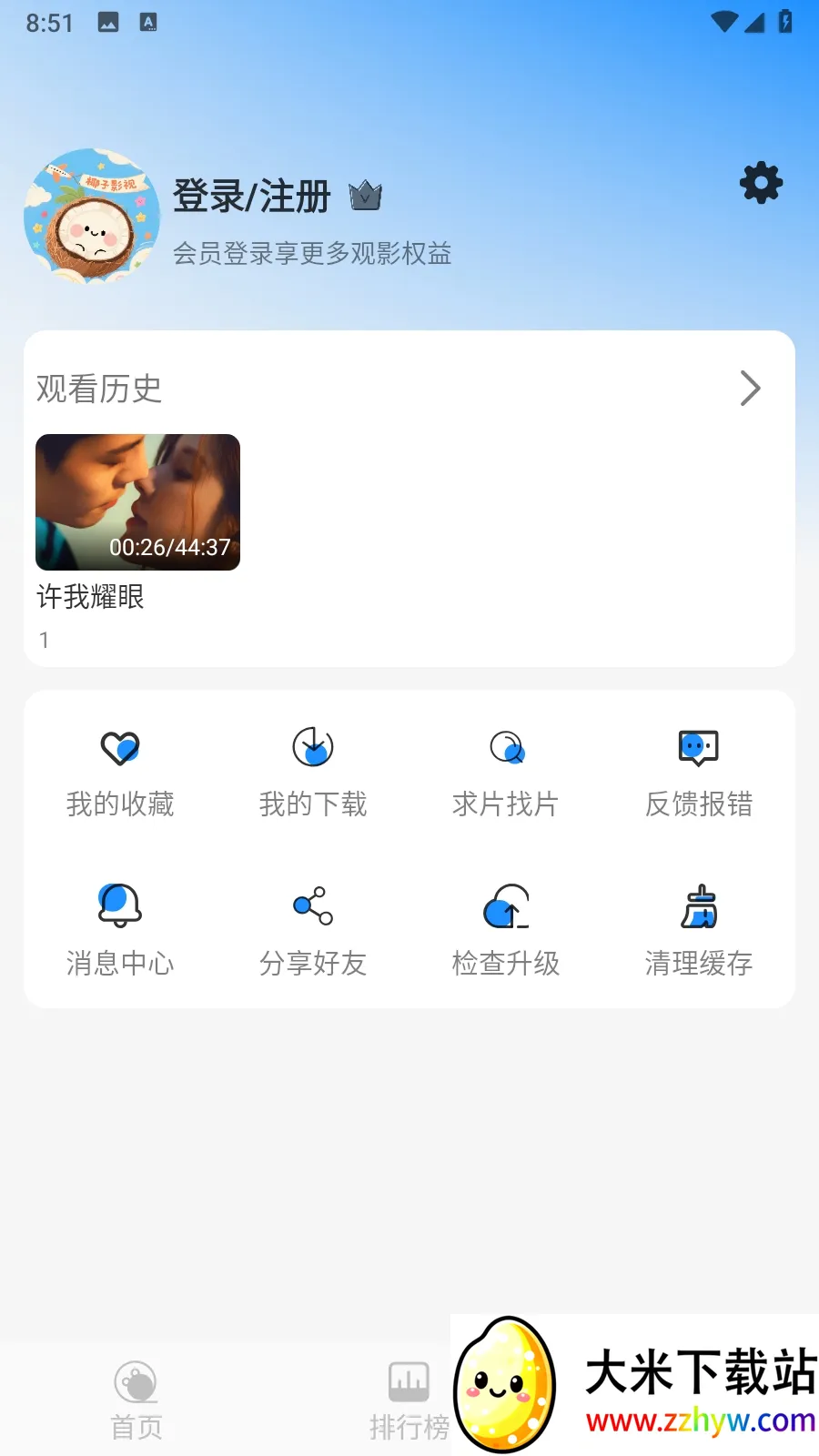Resume the 许我耀眼 video at 00:26
Viewport: 819px width, 1456px height.
(x=137, y=502)
